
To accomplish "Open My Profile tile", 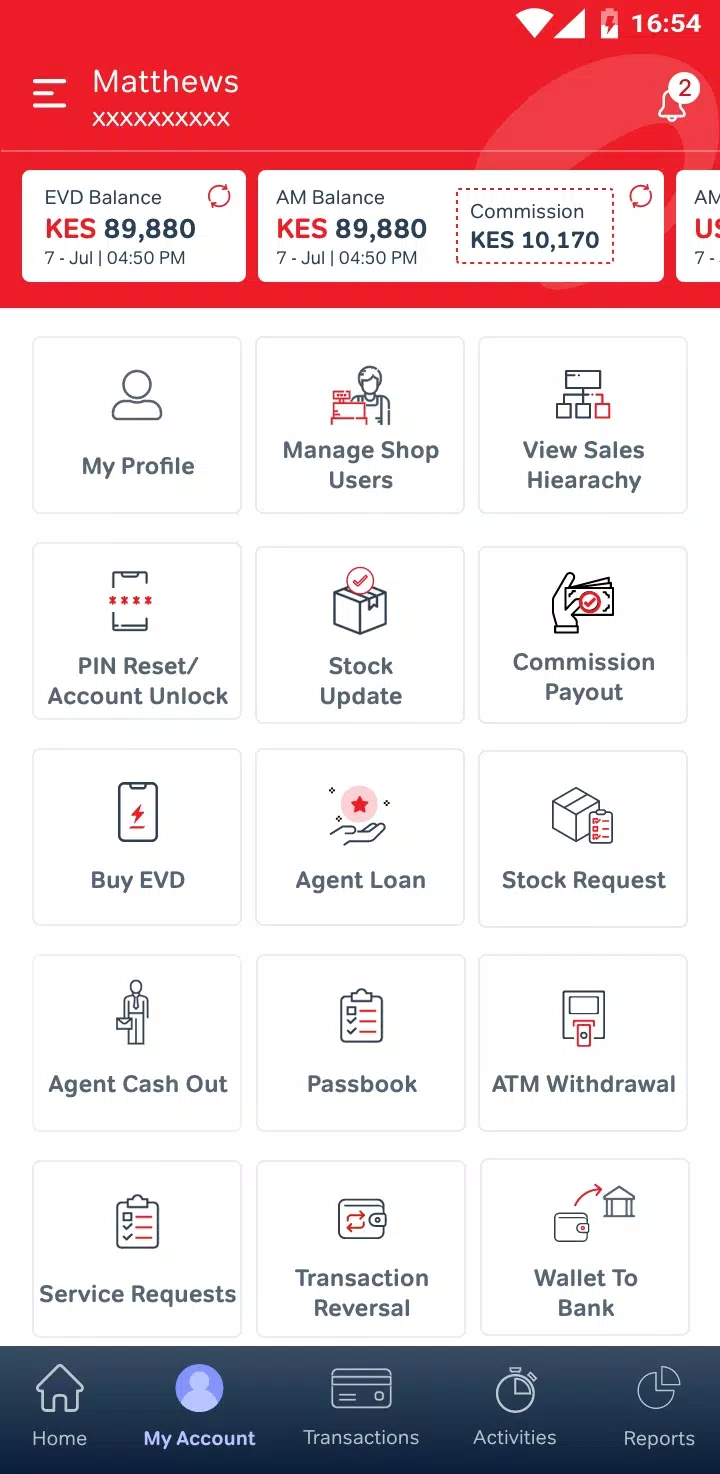I will (137, 425).
